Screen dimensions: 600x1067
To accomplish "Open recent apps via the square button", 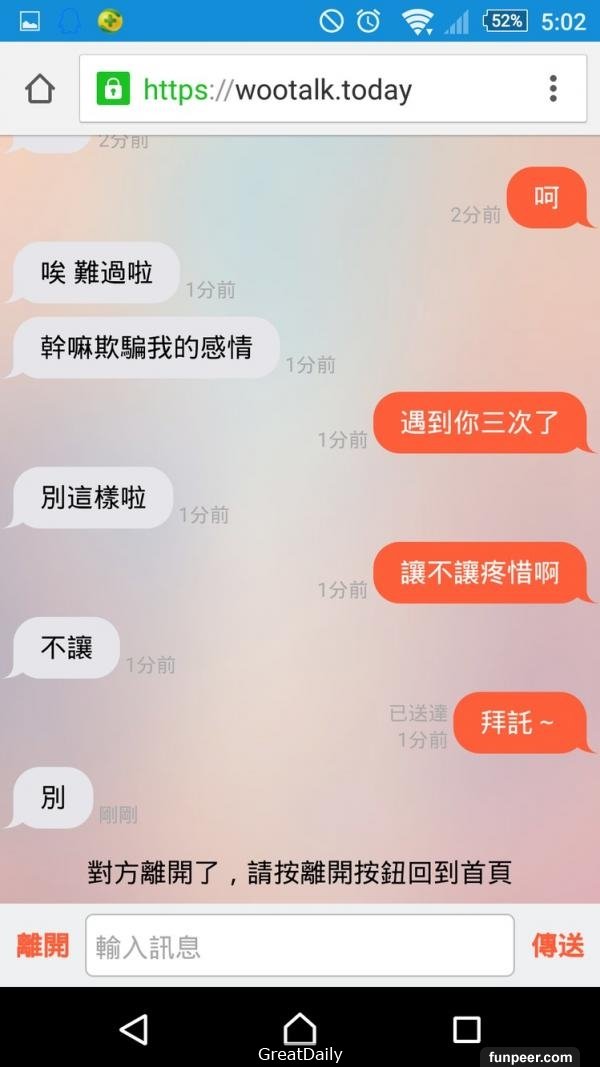I will (x=466, y=1029).
